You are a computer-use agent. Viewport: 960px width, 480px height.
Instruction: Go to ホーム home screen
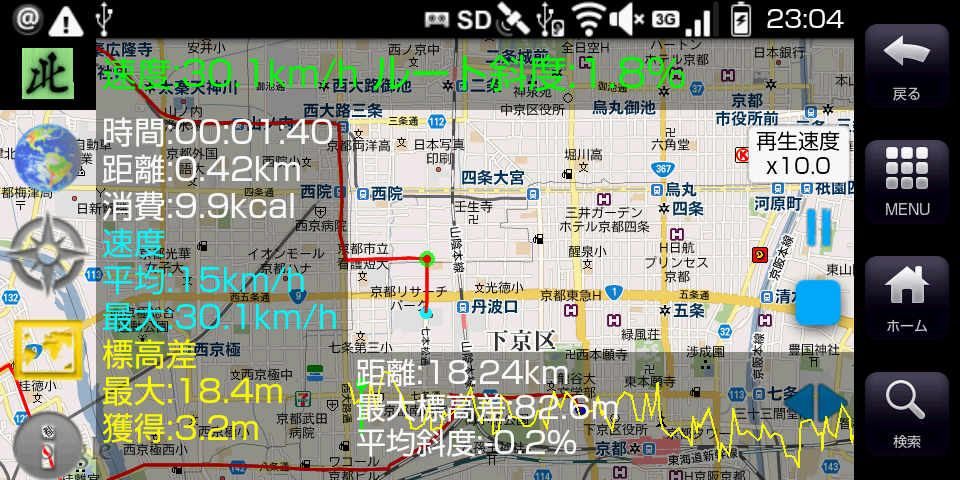906,297
